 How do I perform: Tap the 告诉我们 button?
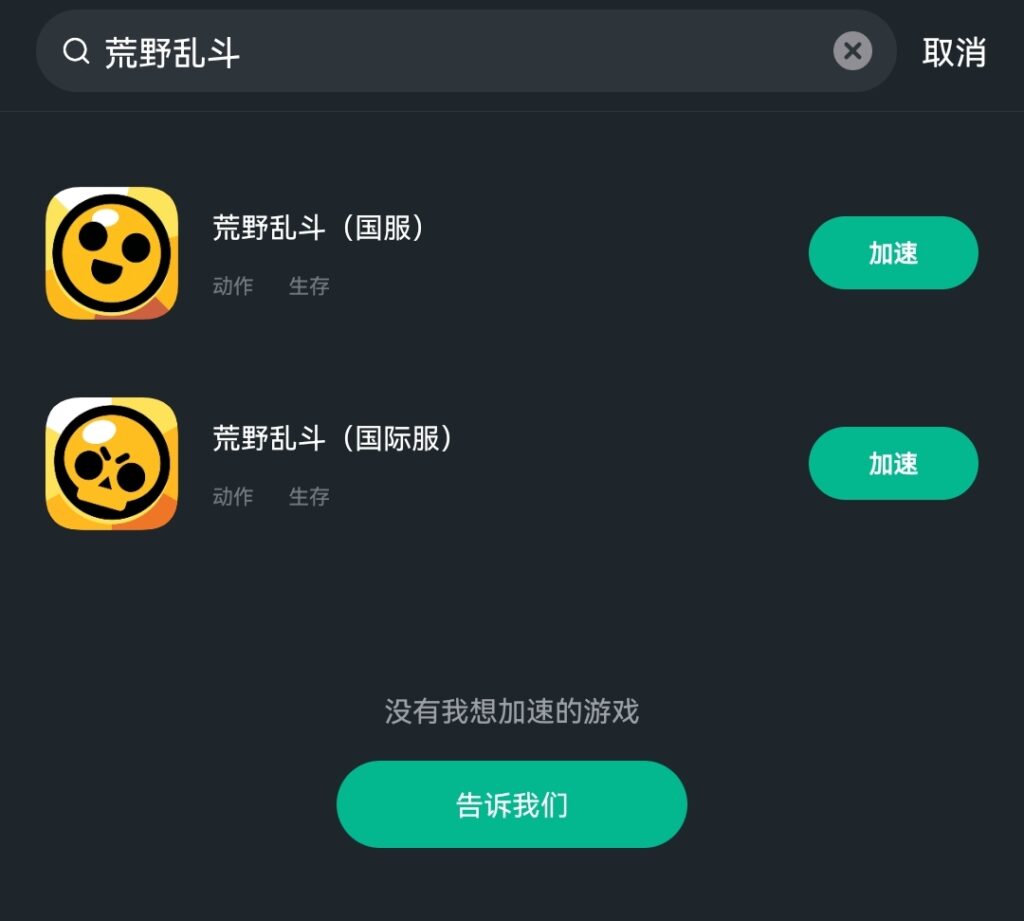coord(511,804)
